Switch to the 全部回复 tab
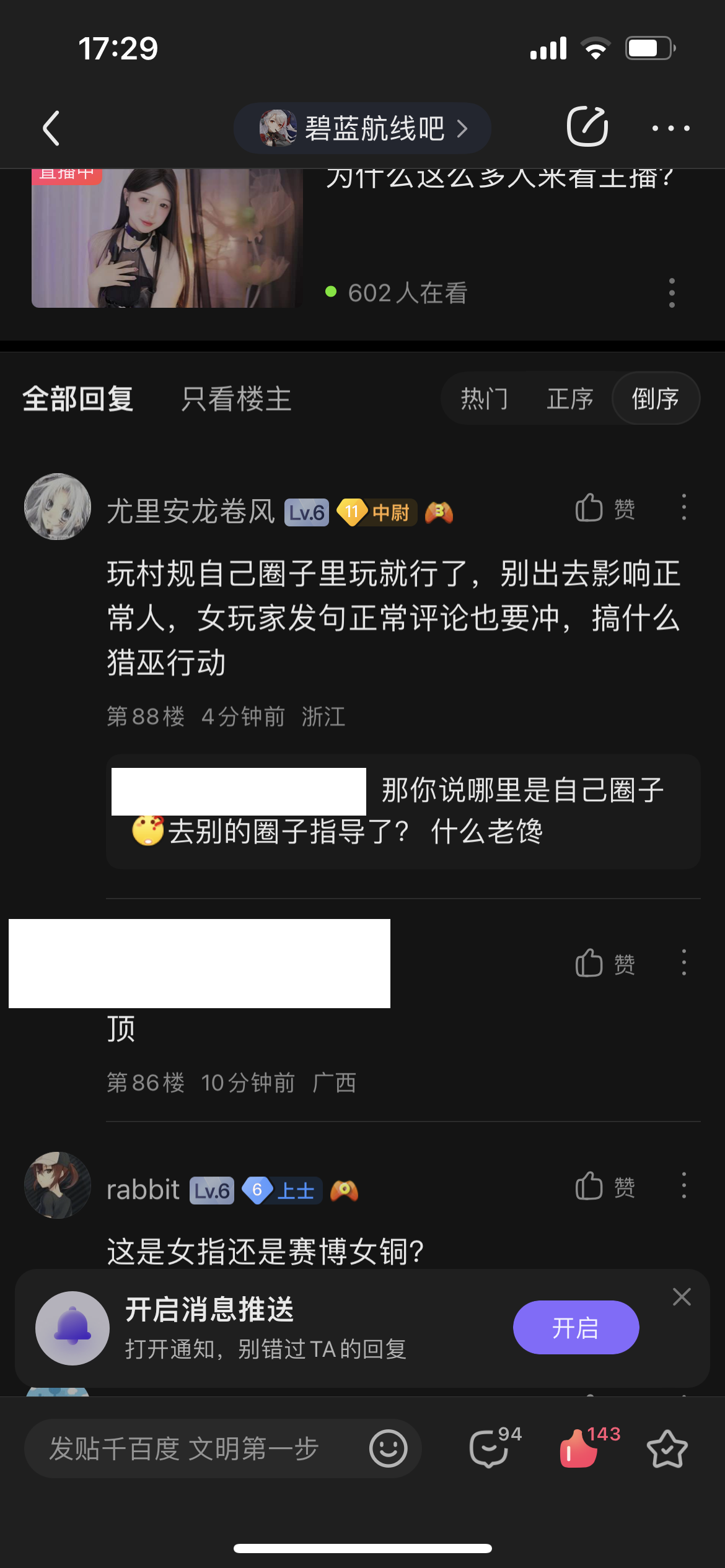 (x=78, y=398)
